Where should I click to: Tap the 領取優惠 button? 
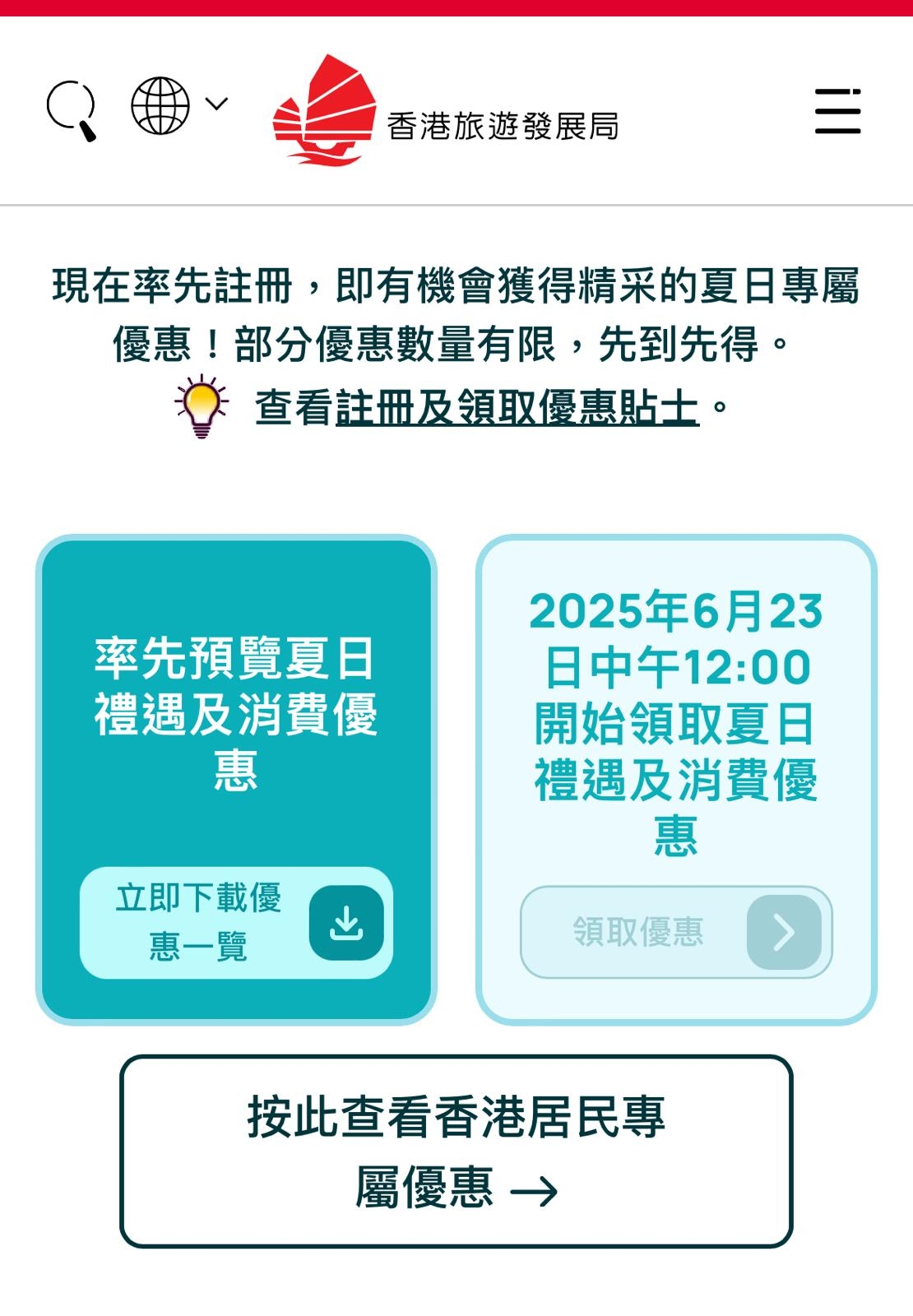click(x=675, y=932)
